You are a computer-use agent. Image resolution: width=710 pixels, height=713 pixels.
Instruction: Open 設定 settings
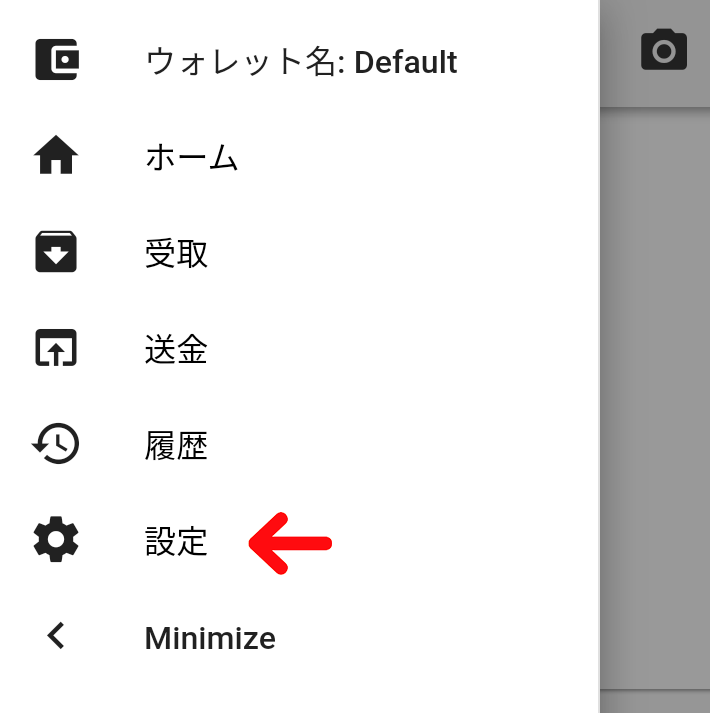coord(176,541)
